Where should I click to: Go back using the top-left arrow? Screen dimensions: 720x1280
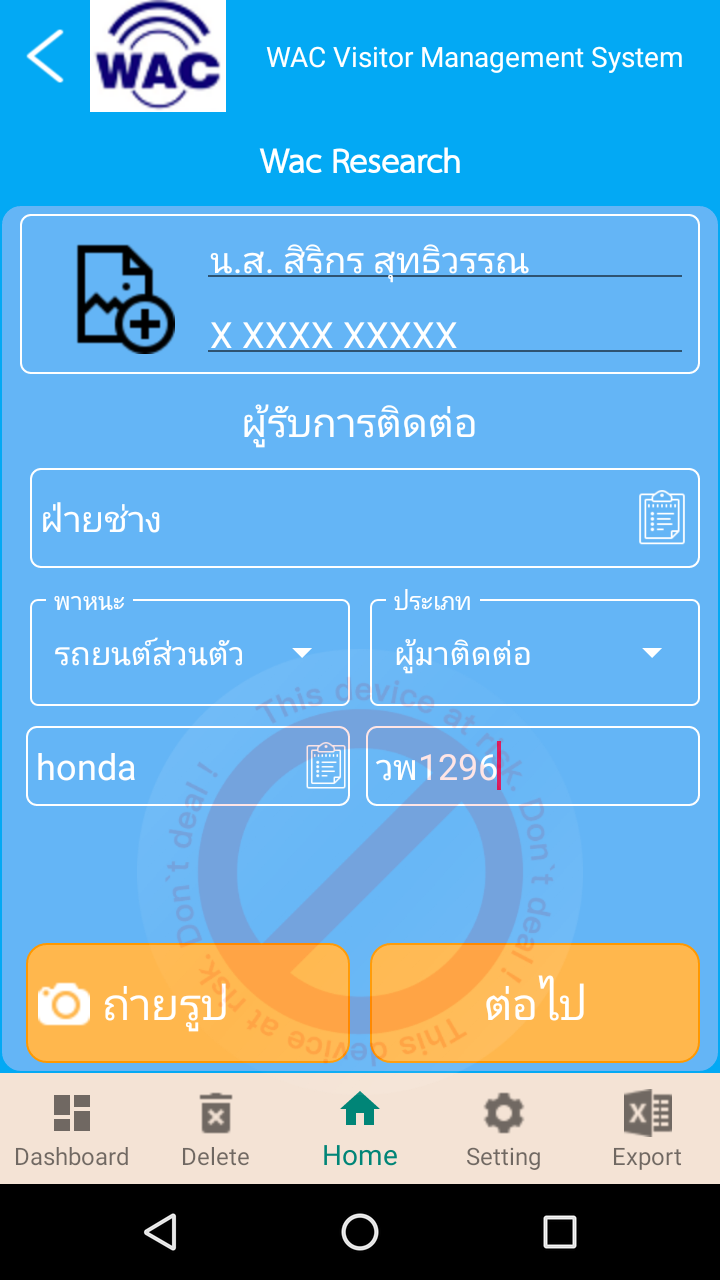[x=45, y=56]
